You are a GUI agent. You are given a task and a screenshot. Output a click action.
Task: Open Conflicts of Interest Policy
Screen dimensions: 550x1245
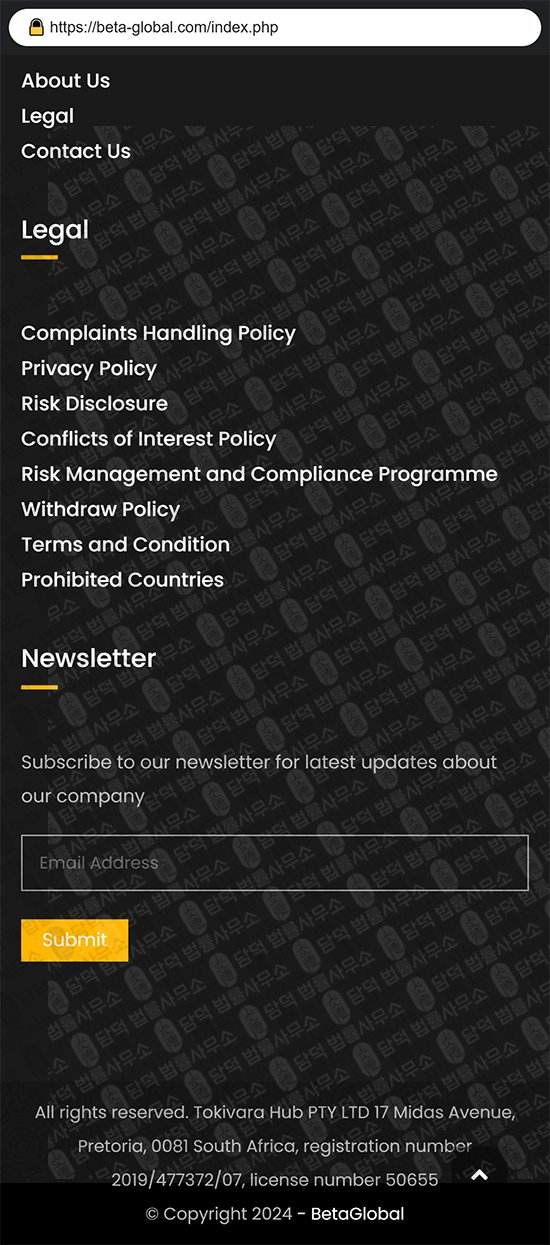tap(149, 438)
